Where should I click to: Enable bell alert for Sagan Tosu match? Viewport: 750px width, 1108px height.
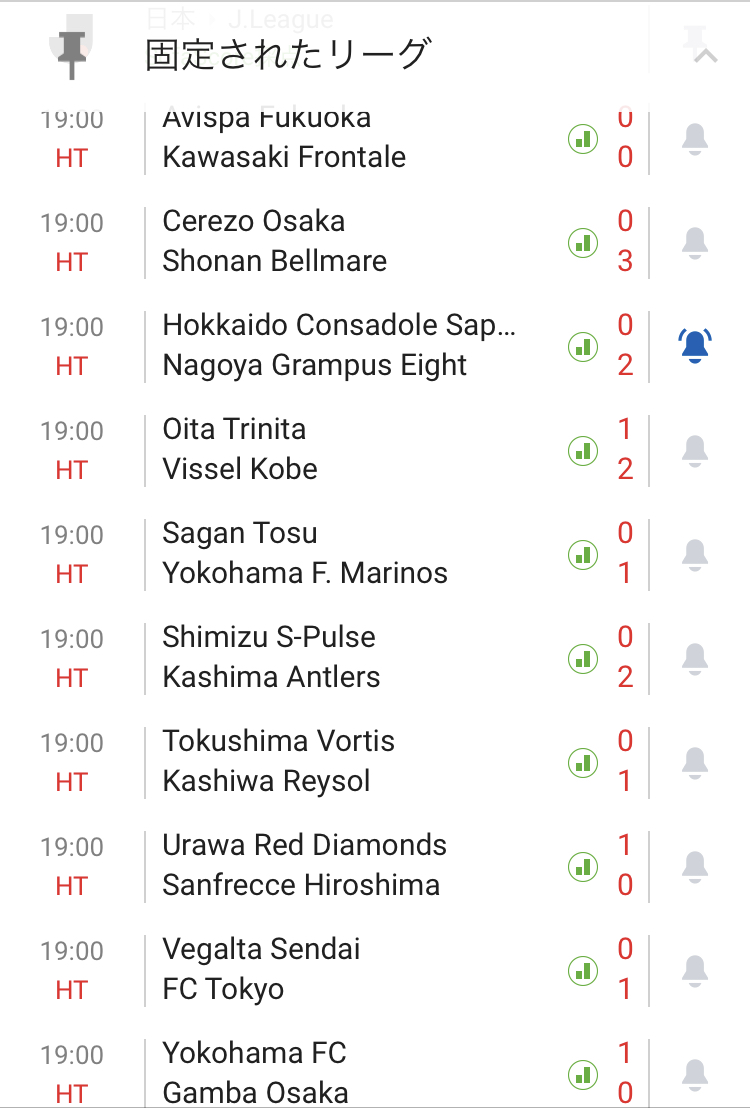tap(694, 553)
